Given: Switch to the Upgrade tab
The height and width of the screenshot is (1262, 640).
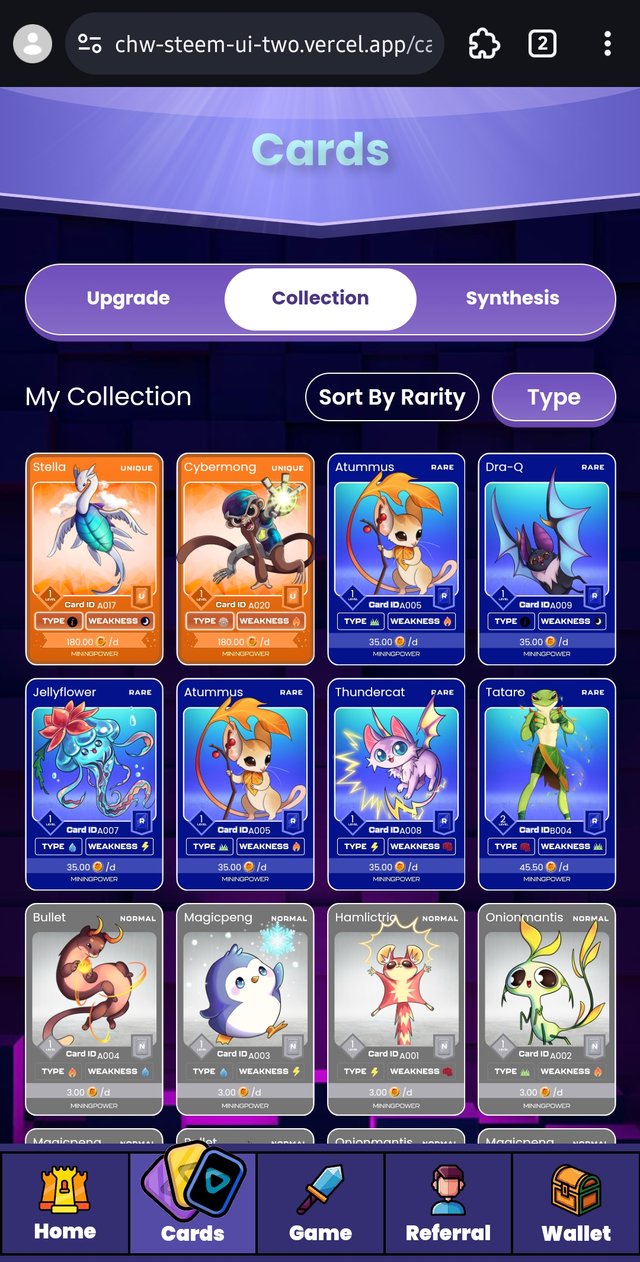Looking at the screenshot, I should (x=128, y=298).
